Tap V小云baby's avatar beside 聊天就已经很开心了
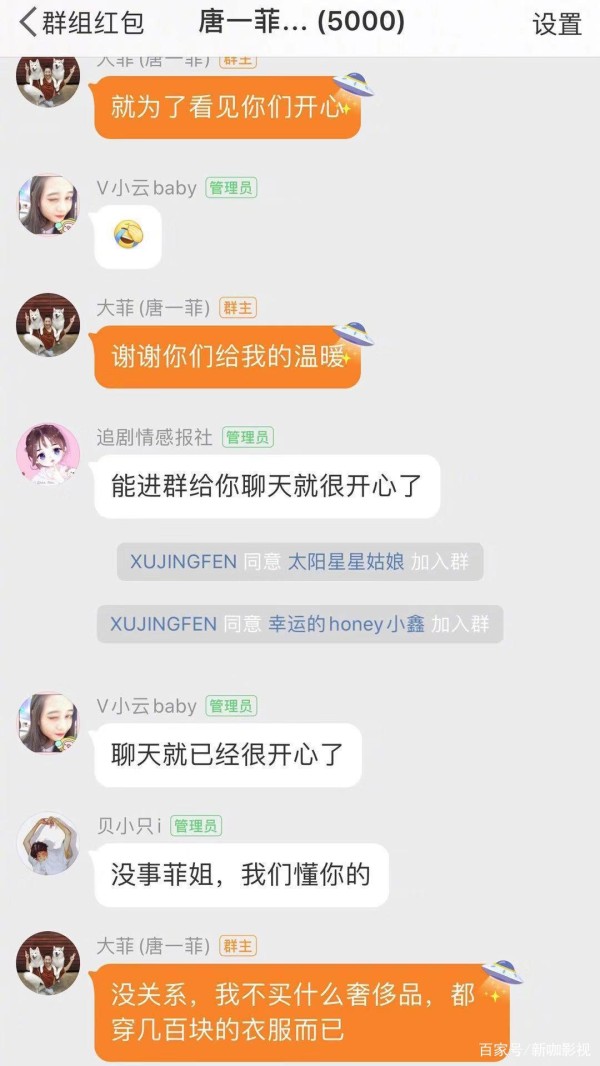Image resolution: width=600 pixels, height=1066 pixels. tap(48, 723)
